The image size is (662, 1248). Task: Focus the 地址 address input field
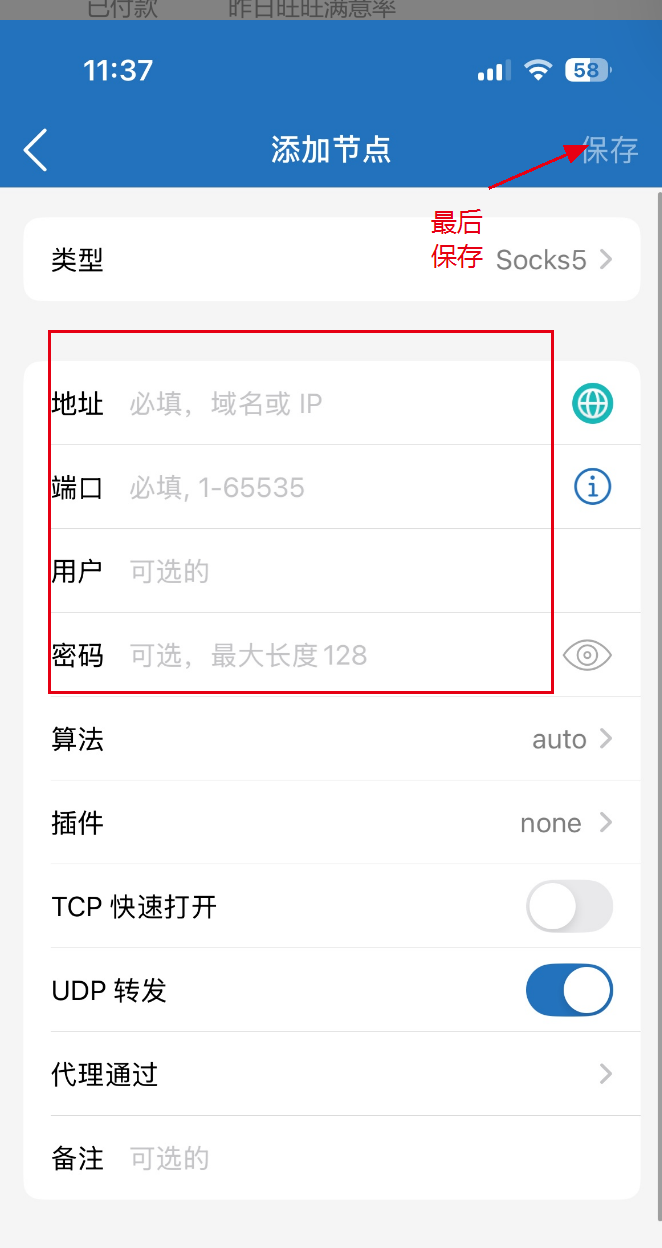[330, 404]
